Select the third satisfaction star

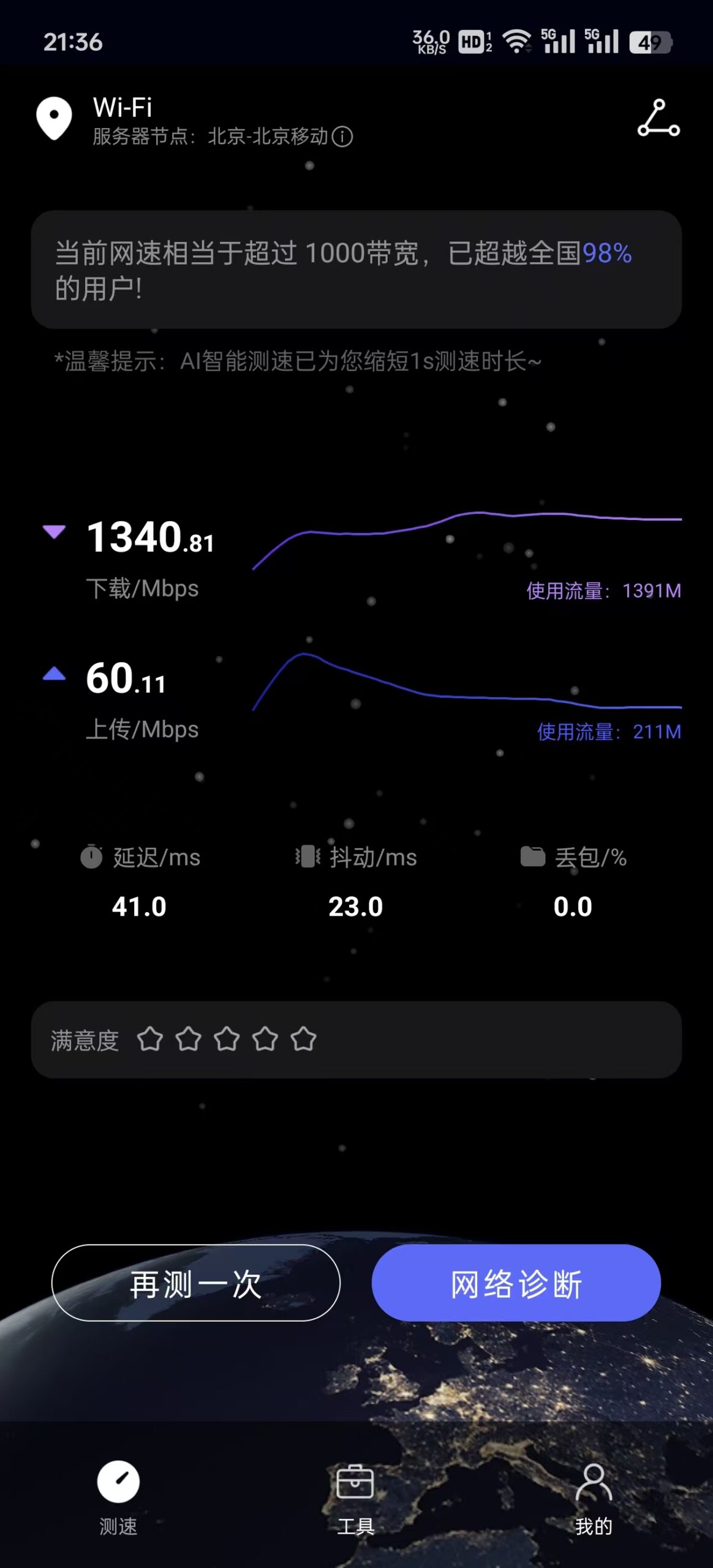[x=227, y=1039]
